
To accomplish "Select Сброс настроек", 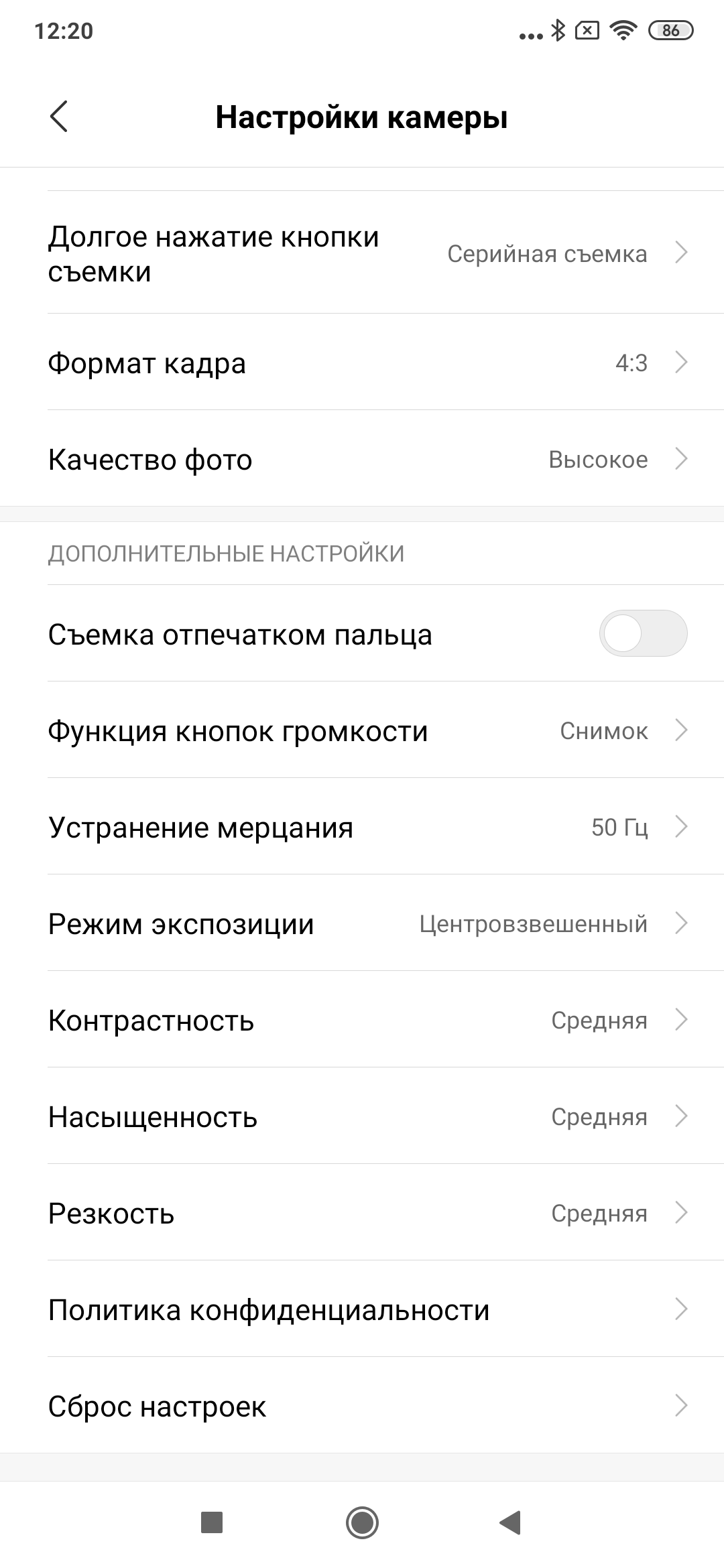I will (x=362, y=1406).
